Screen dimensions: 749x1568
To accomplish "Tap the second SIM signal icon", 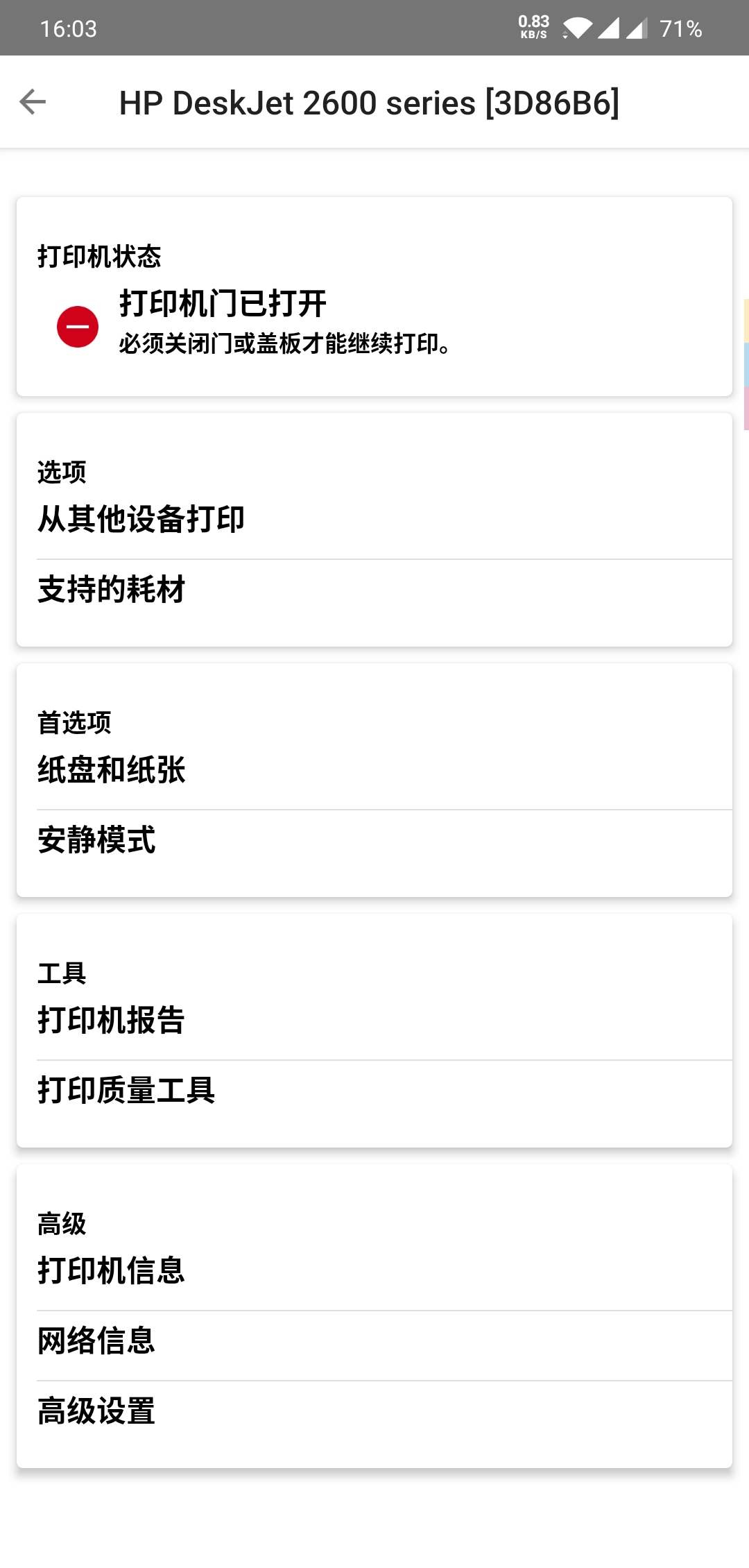I will (x=637, y=28).
